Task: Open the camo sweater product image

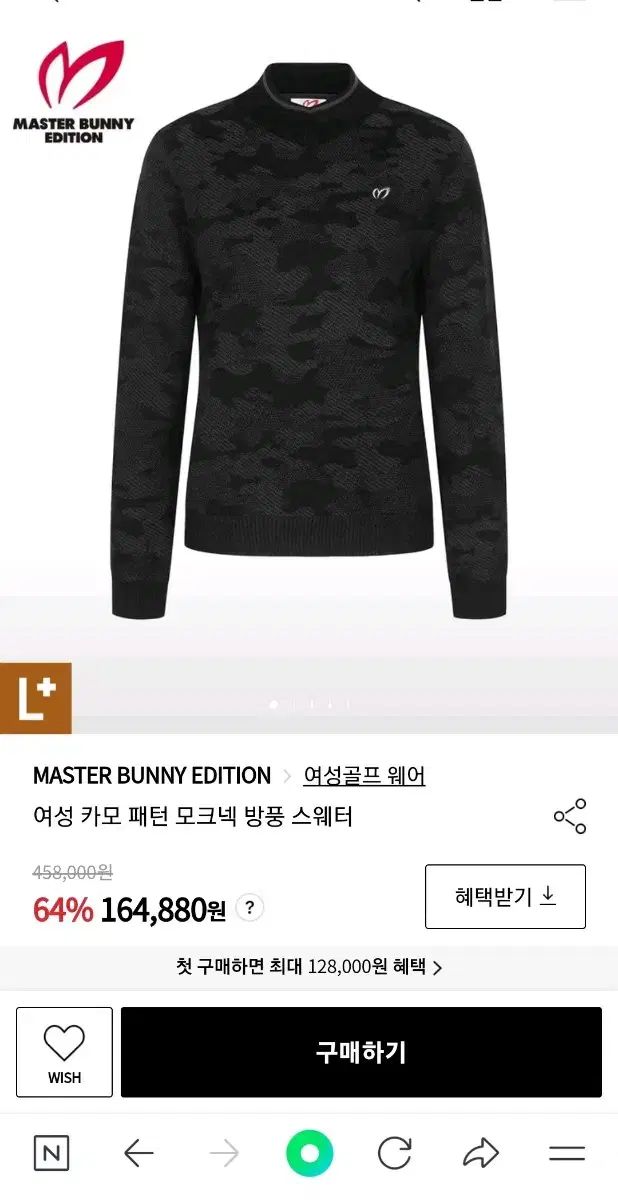Action: [x=320, y=340]
